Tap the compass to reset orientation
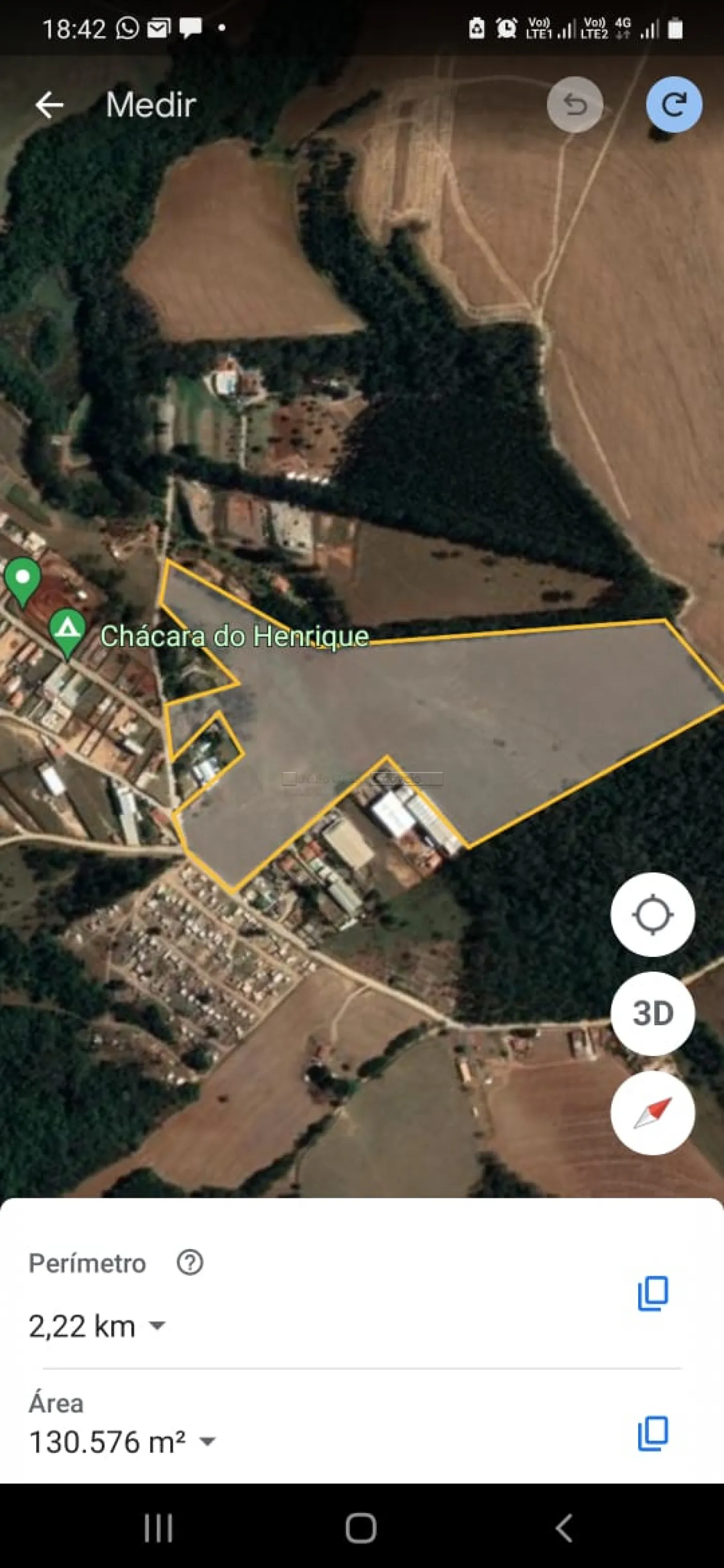Image resolution: width=724 pixels, height=1568 pixels. [652, 1113]
